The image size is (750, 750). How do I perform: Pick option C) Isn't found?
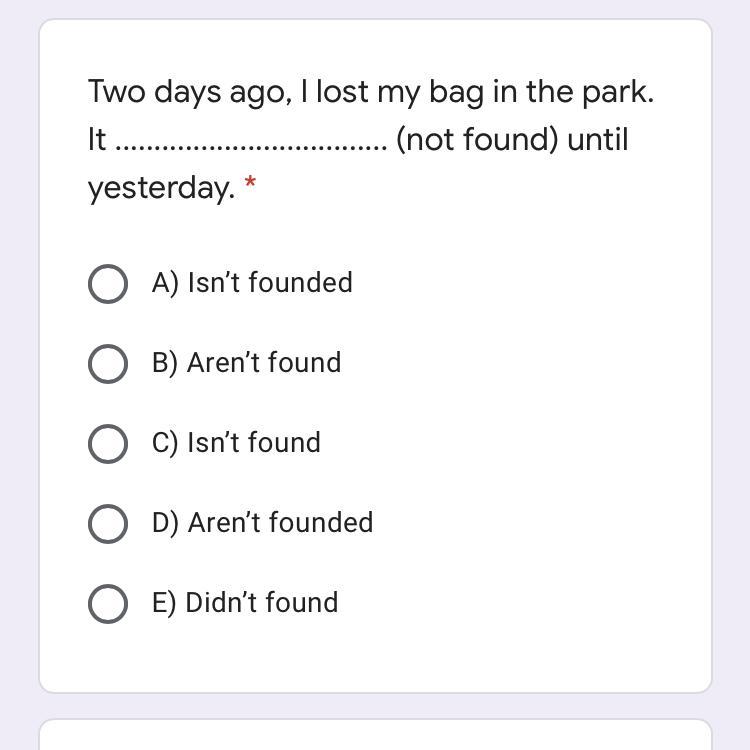tap(108, 444)
